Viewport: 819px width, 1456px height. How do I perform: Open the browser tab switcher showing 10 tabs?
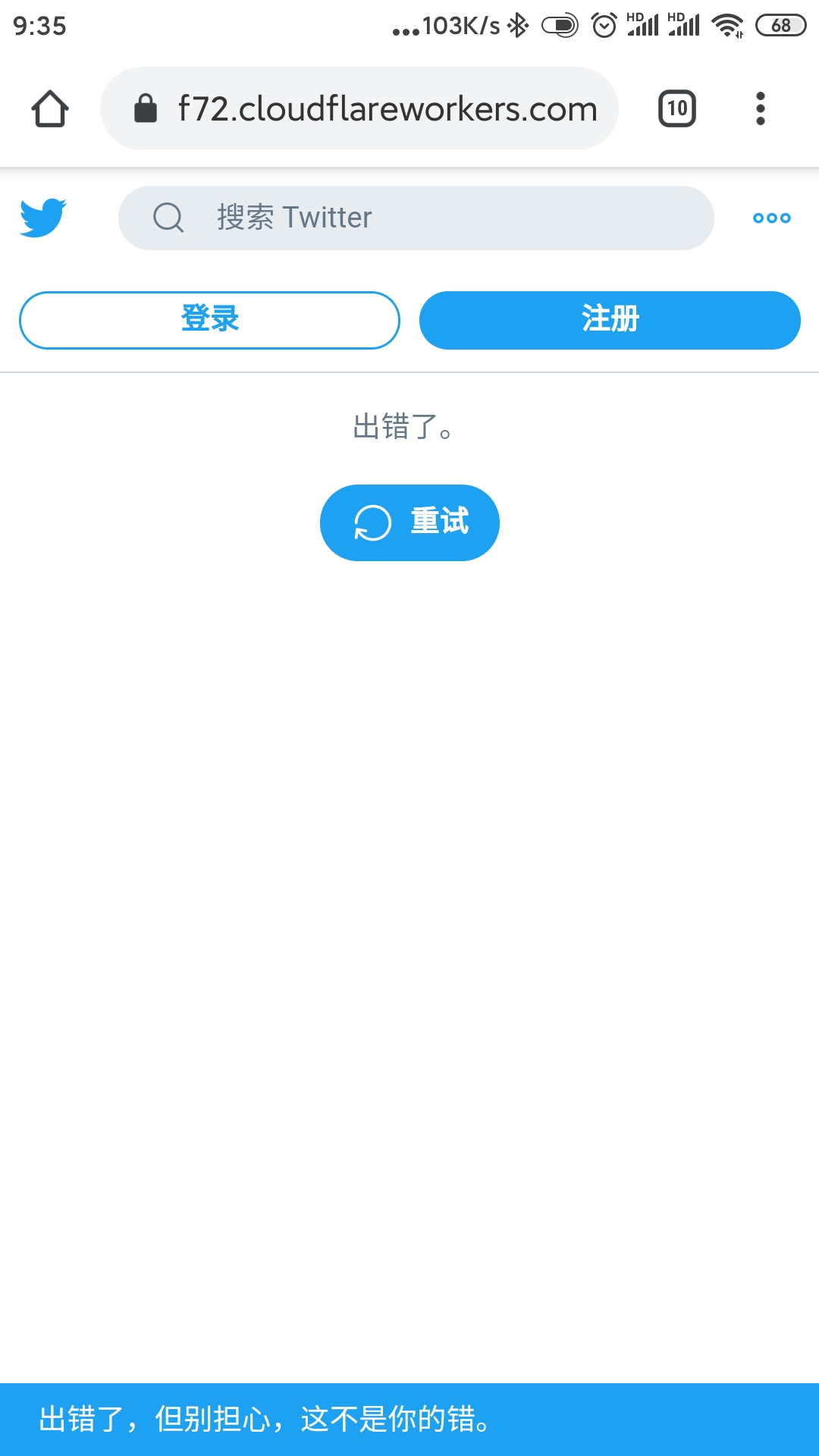[x=676, y=108]
